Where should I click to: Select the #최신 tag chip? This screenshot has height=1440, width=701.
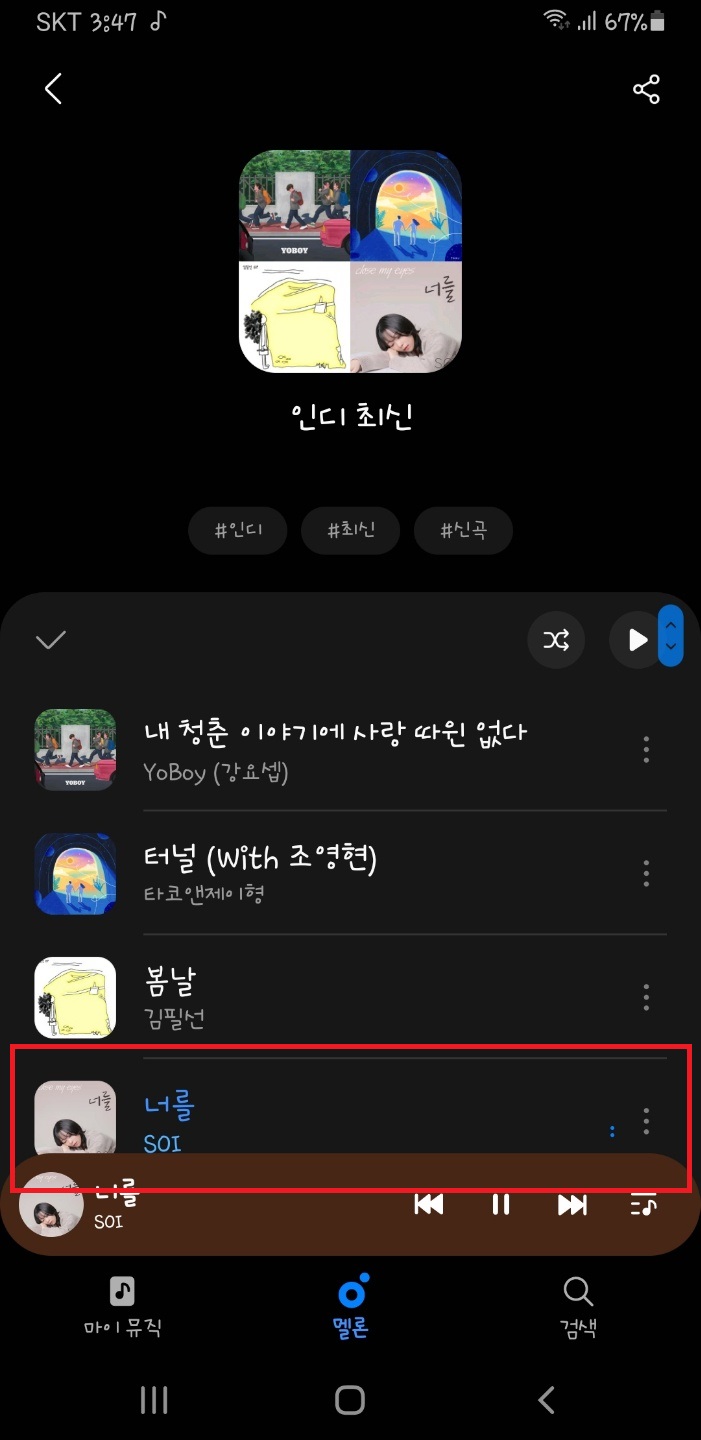350,531
